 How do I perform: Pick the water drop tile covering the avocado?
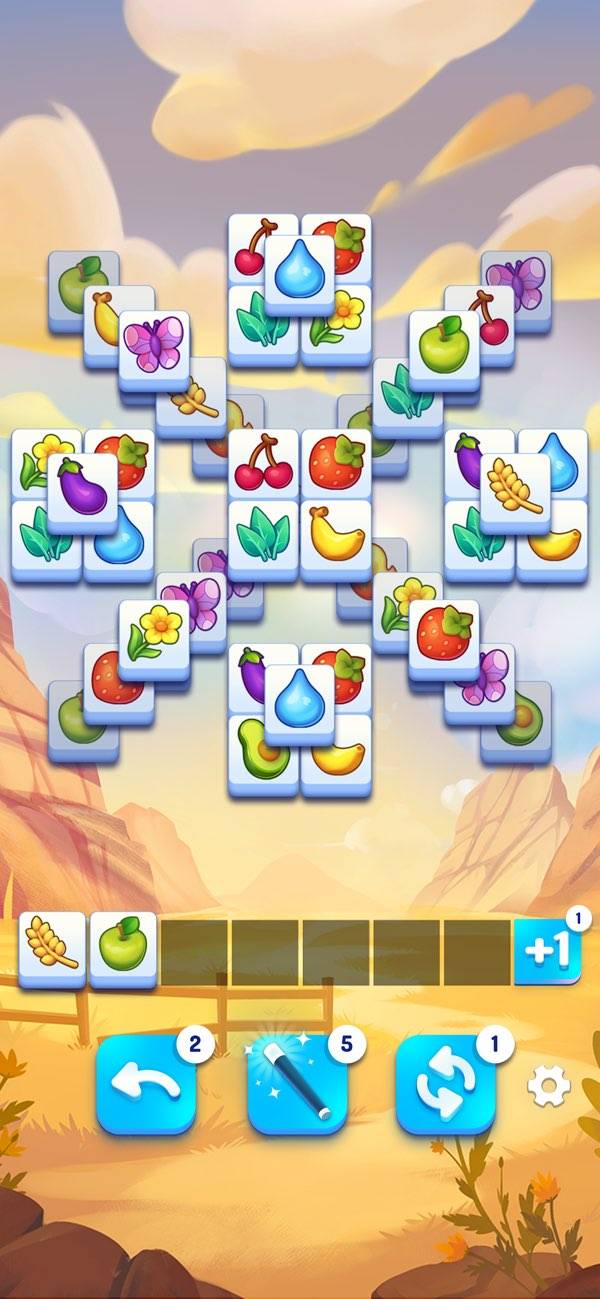(299, 698)
